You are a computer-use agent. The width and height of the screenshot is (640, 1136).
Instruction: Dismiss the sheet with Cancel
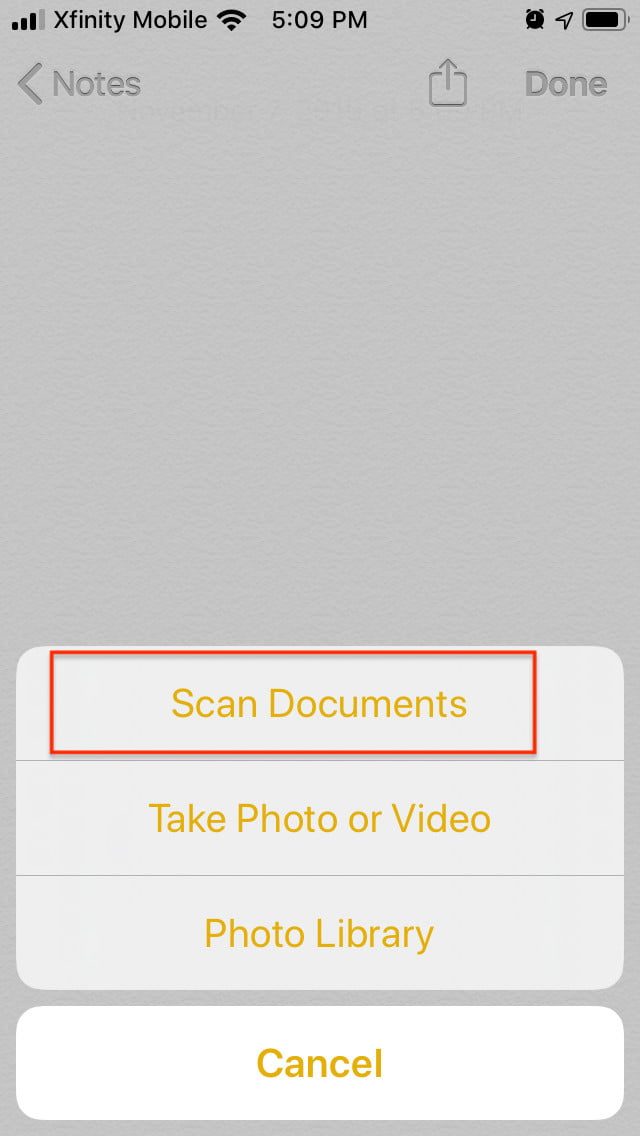(319, 1063)
